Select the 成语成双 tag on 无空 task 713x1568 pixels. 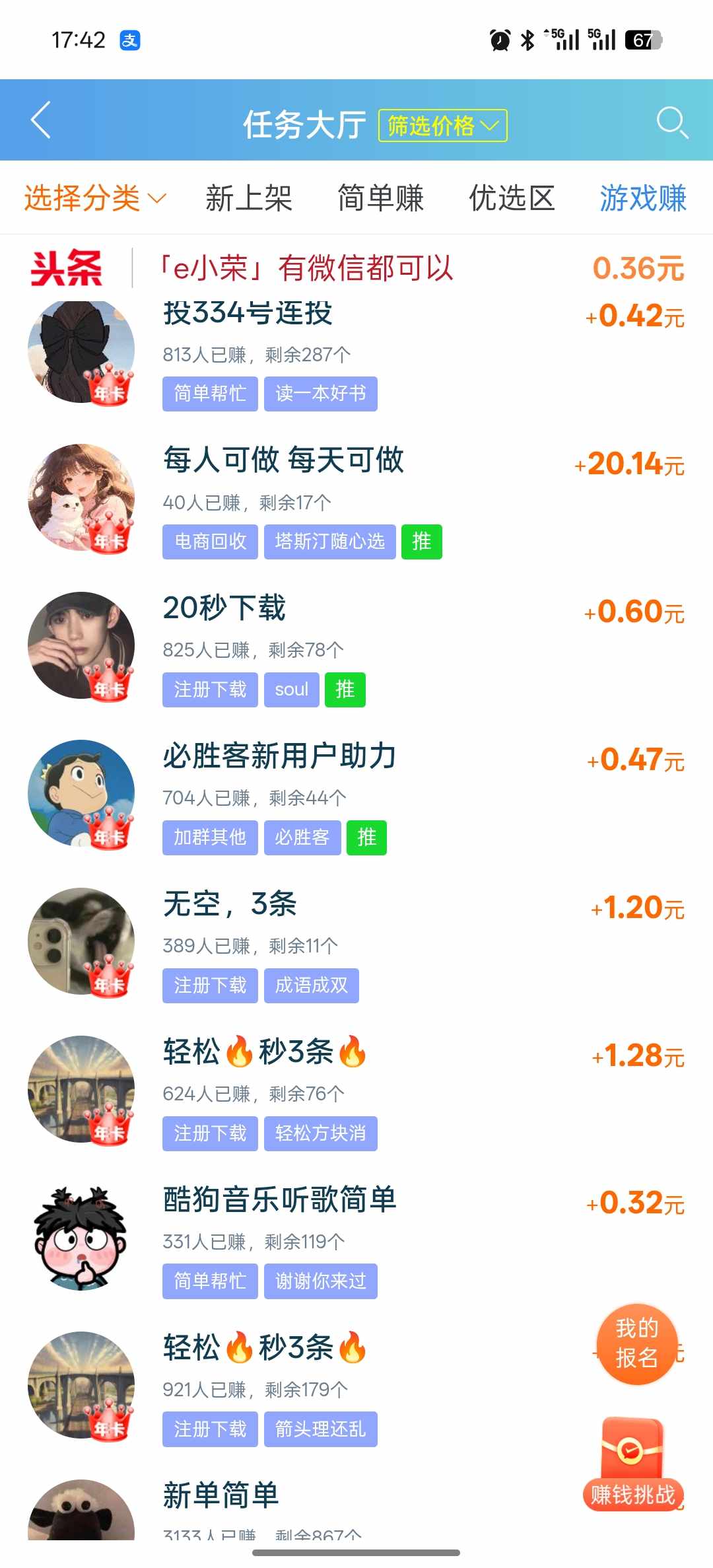coord(311,985)
